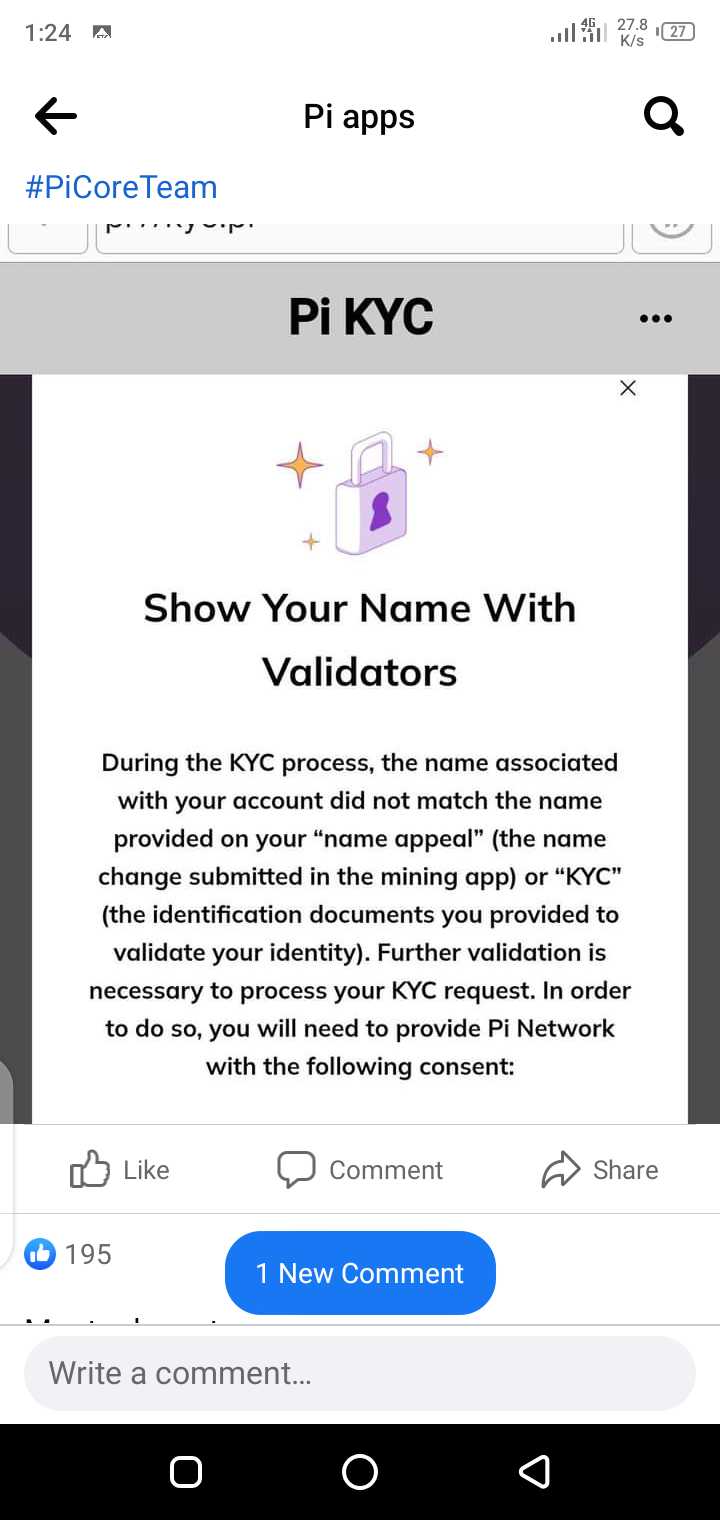Tap the Comment button
The height and width of the screenshot is (1520, 720).
[x=360, y=1169]
